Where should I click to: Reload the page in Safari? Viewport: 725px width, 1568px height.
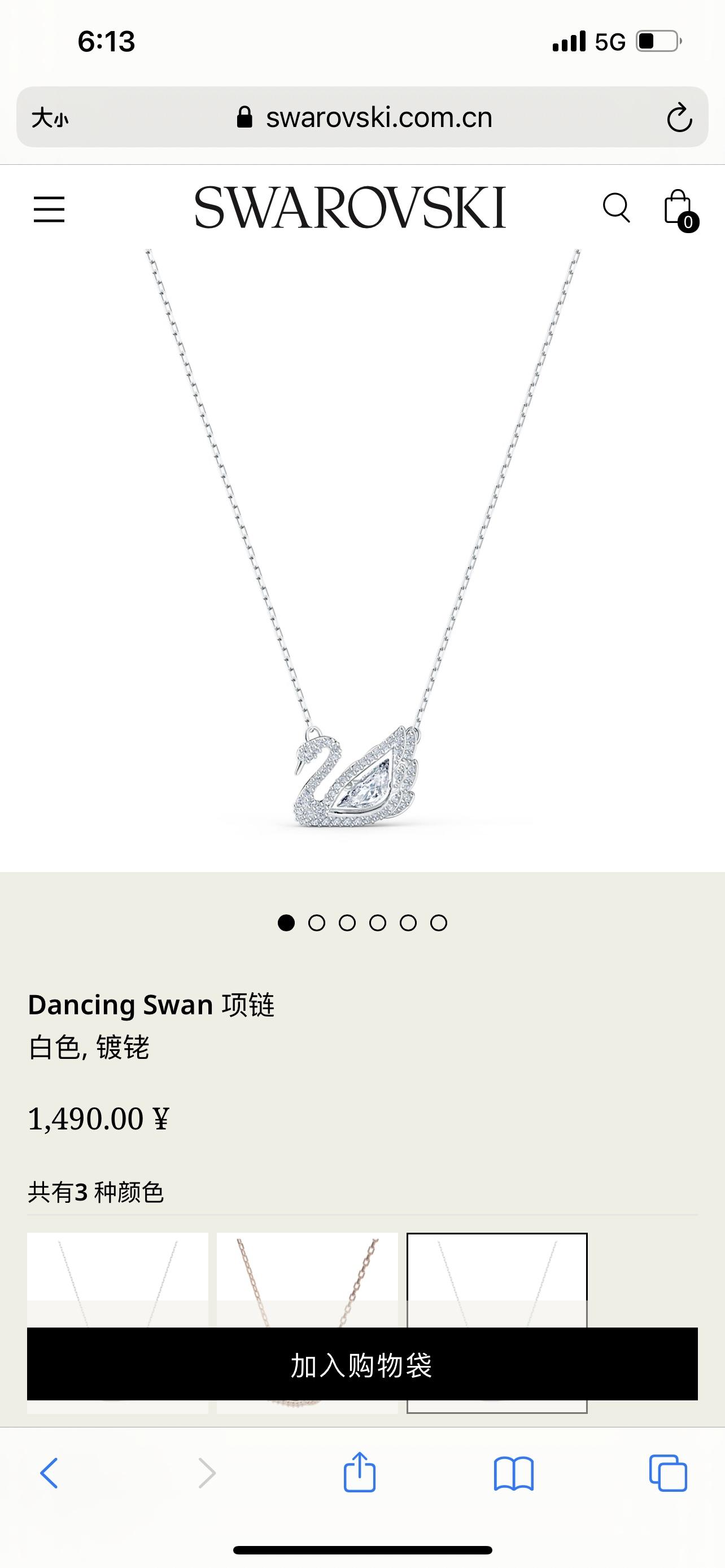coord(679,117)
